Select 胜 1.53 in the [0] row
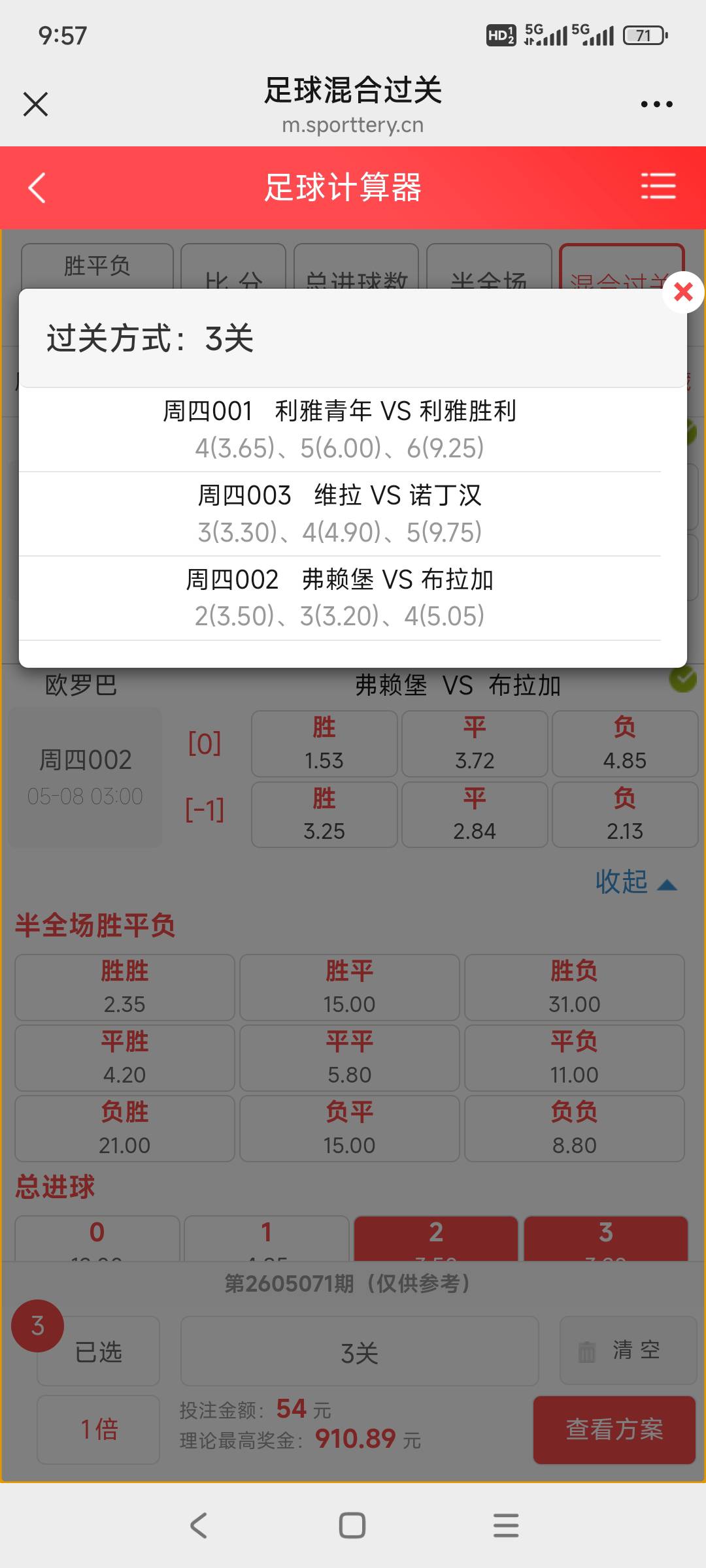706x1568 pixels. click(324, 743)
